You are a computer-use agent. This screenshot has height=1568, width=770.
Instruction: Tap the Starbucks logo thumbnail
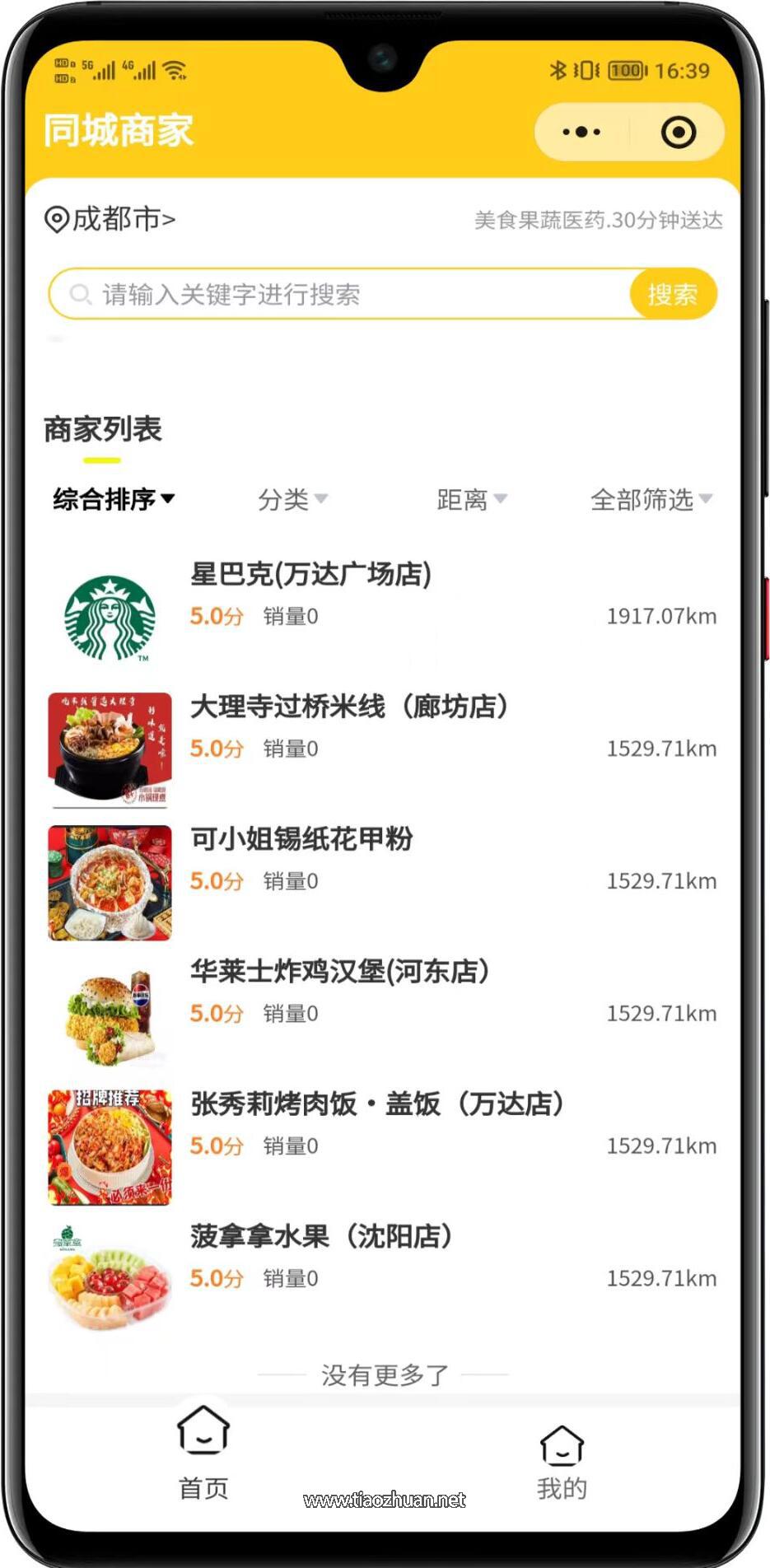point(110,617)
